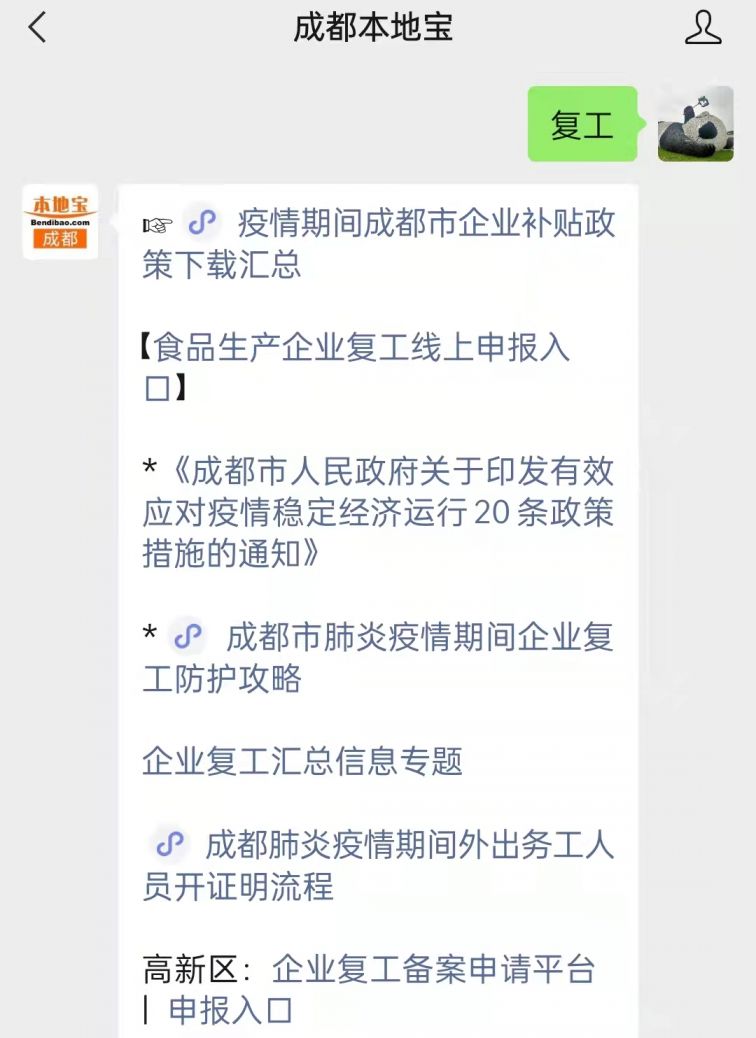Viewport: 756px width, 1038px height.
Task: Go back from the 成都本地宝 chat
Action: pos(37,28)
